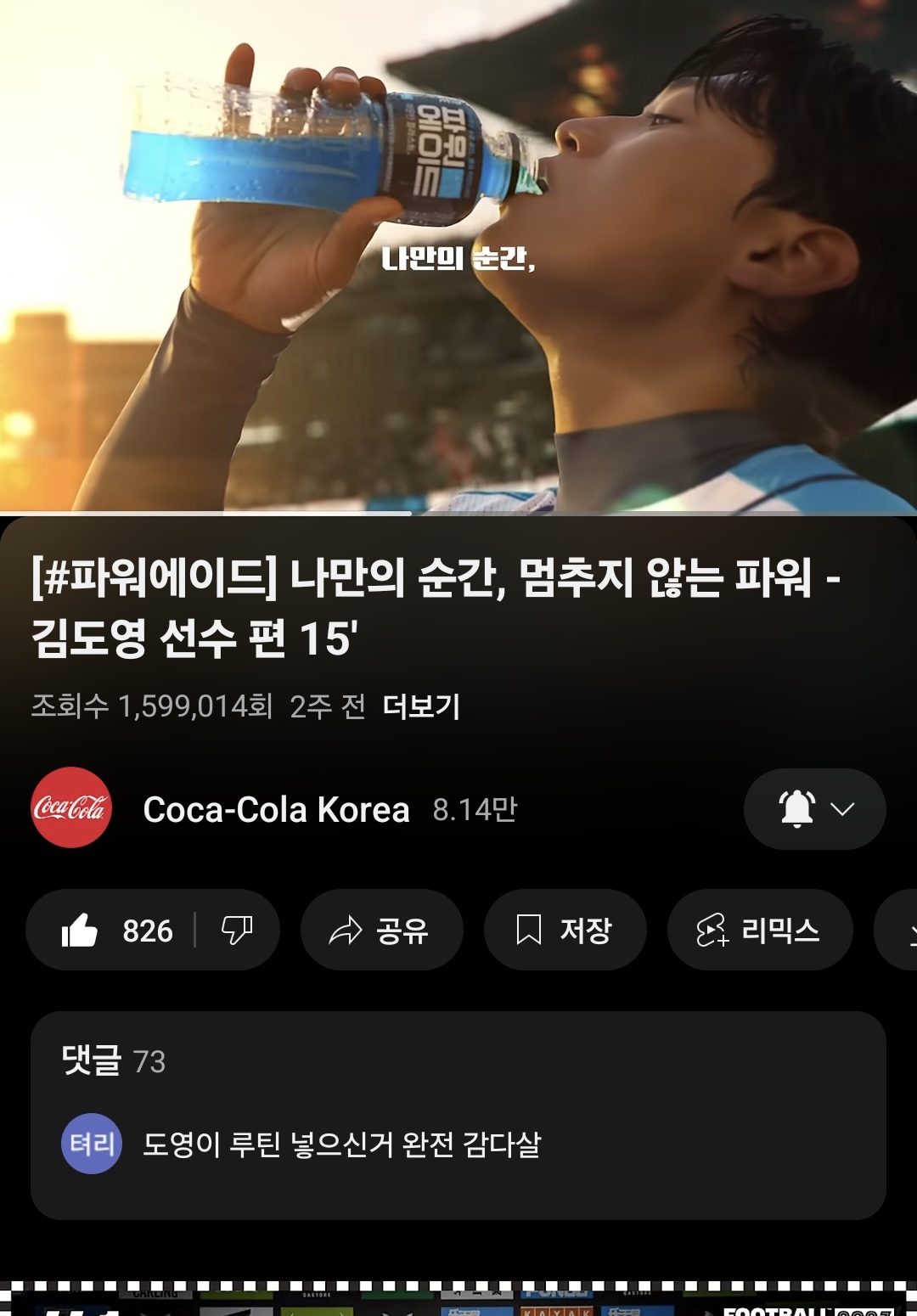
Task: Create a remix with 리믹스
Action: click(x=759, y=931)
